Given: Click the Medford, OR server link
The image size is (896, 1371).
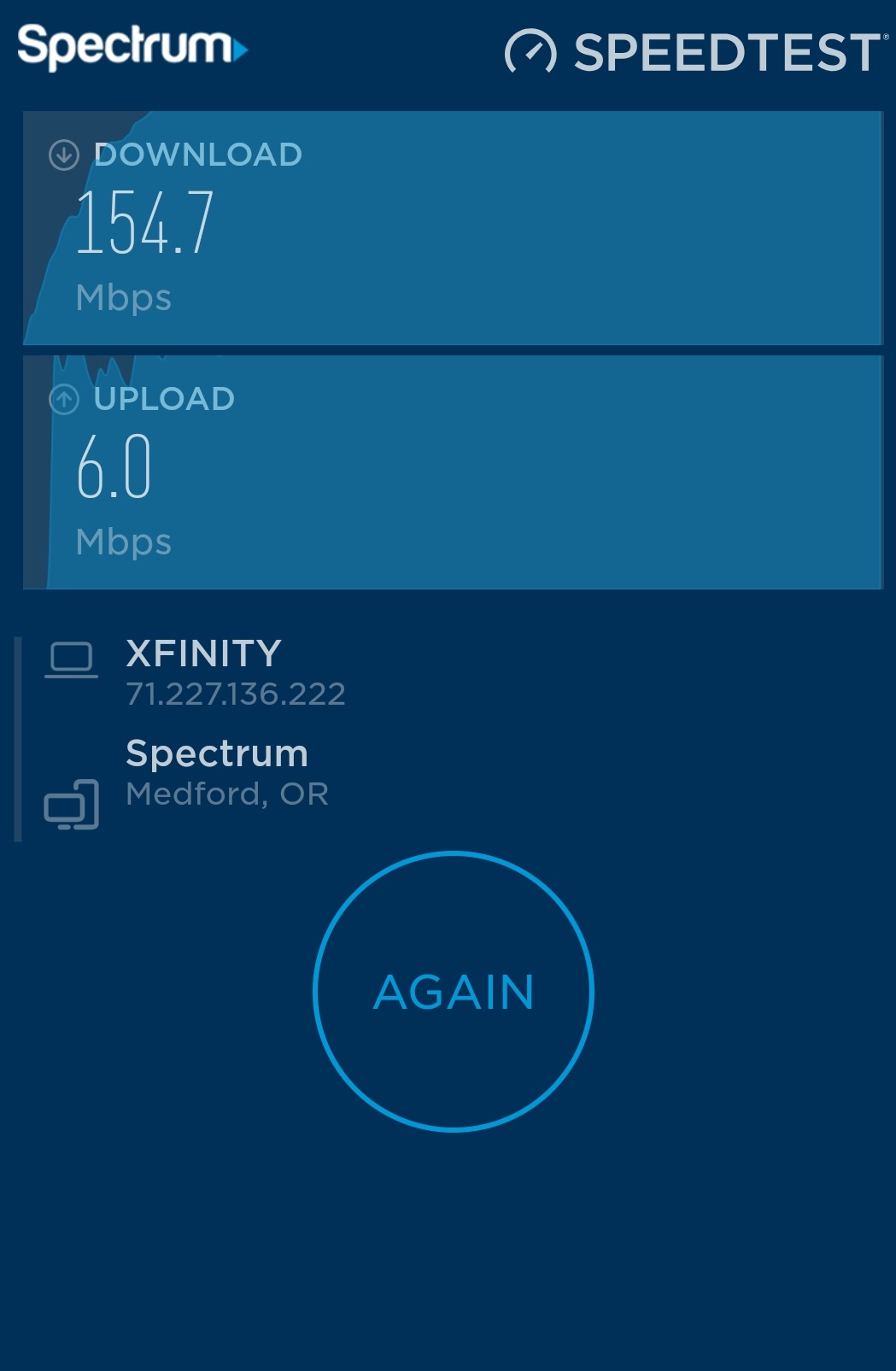Looking at the screenshot, I should click(227, 794).
